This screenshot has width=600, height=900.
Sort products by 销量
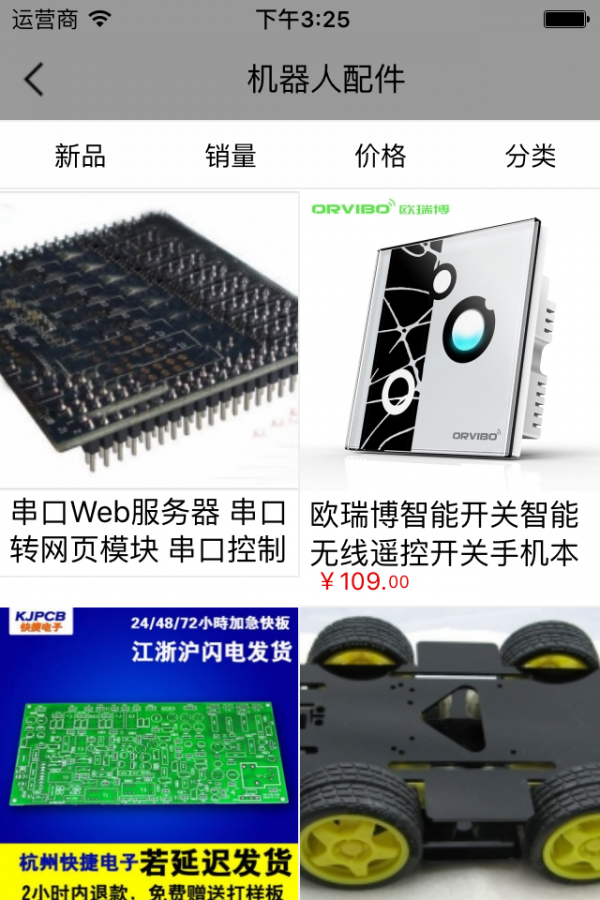point(231,156)
